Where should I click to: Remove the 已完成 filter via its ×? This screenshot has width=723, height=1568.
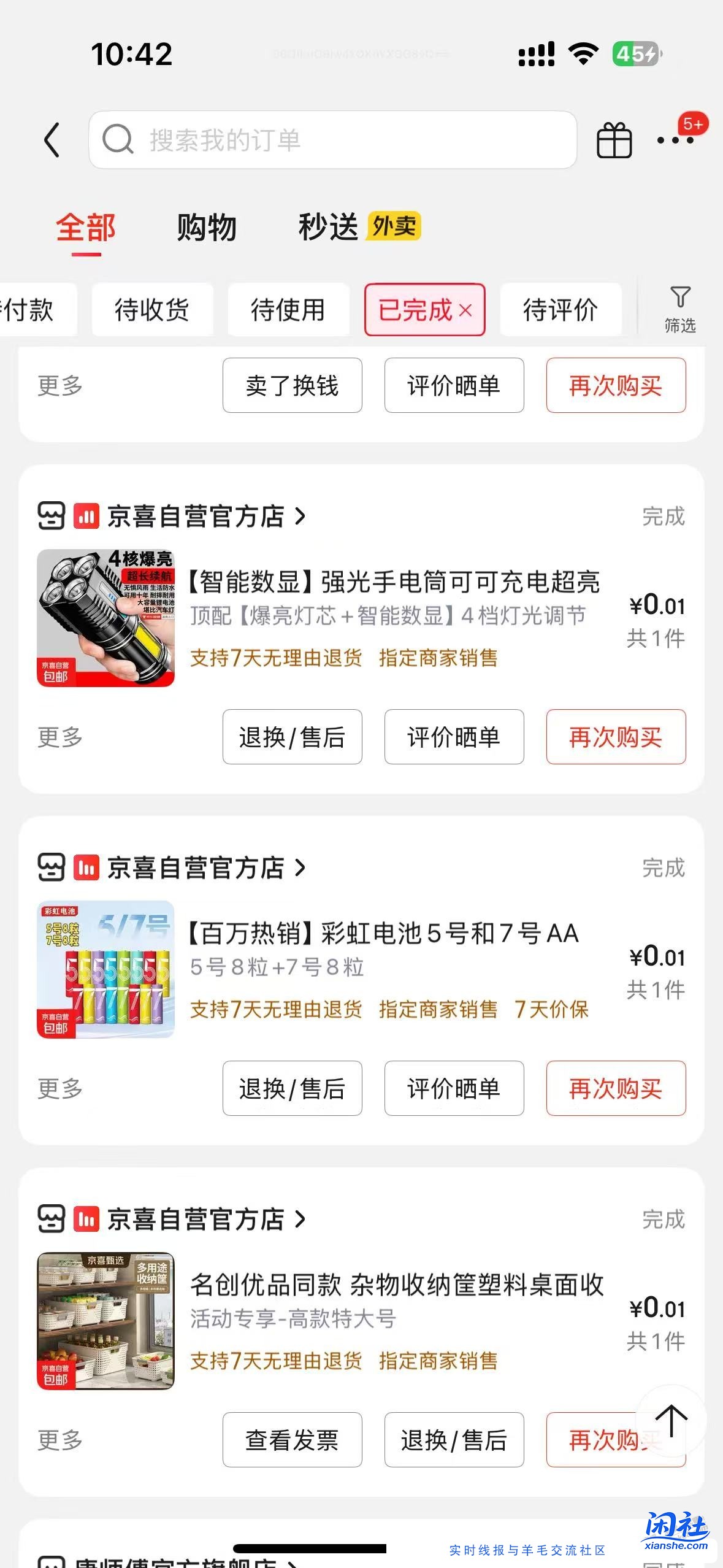467,310
